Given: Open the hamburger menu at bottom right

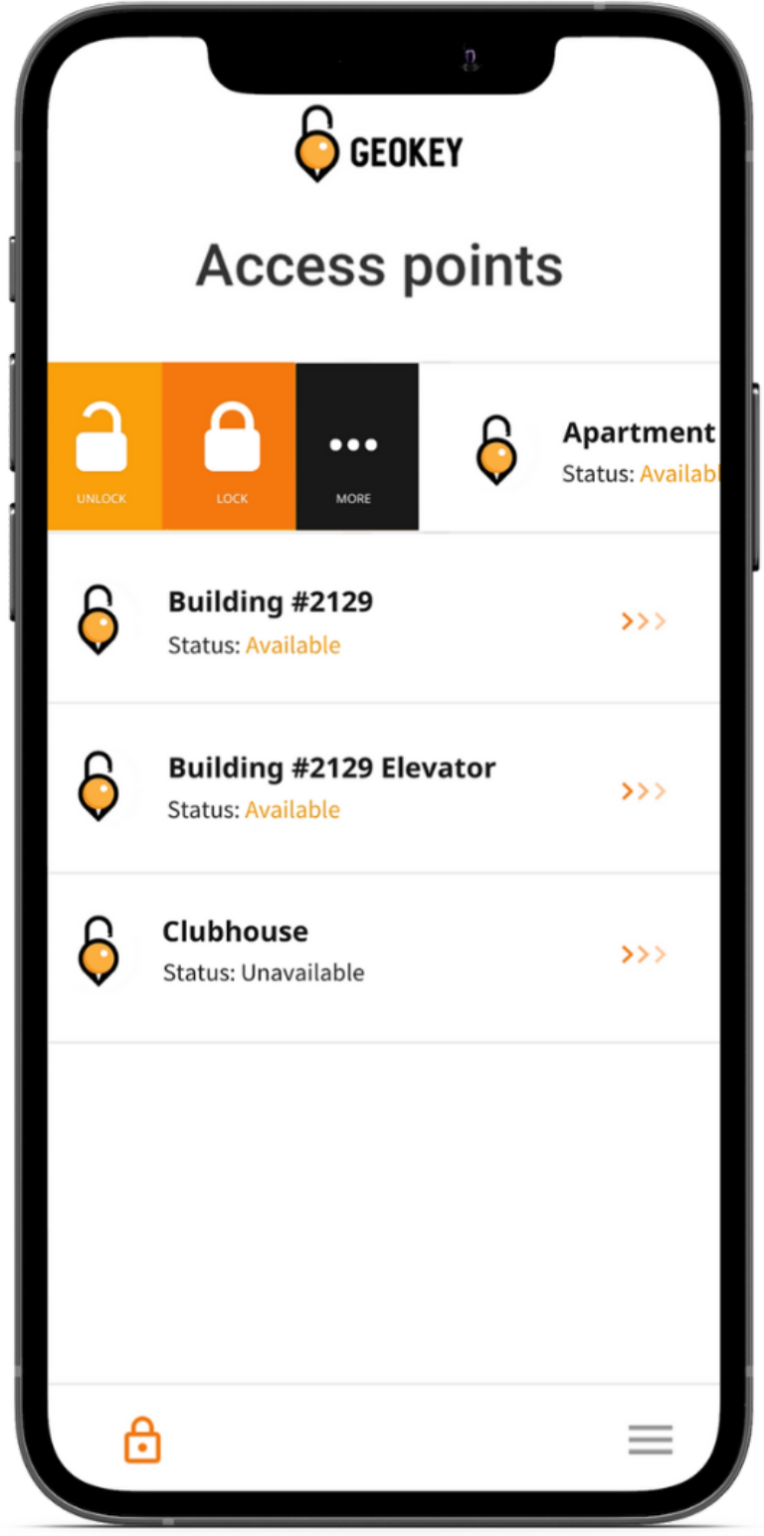Looking at the screenshot, I should (650, 1439).
